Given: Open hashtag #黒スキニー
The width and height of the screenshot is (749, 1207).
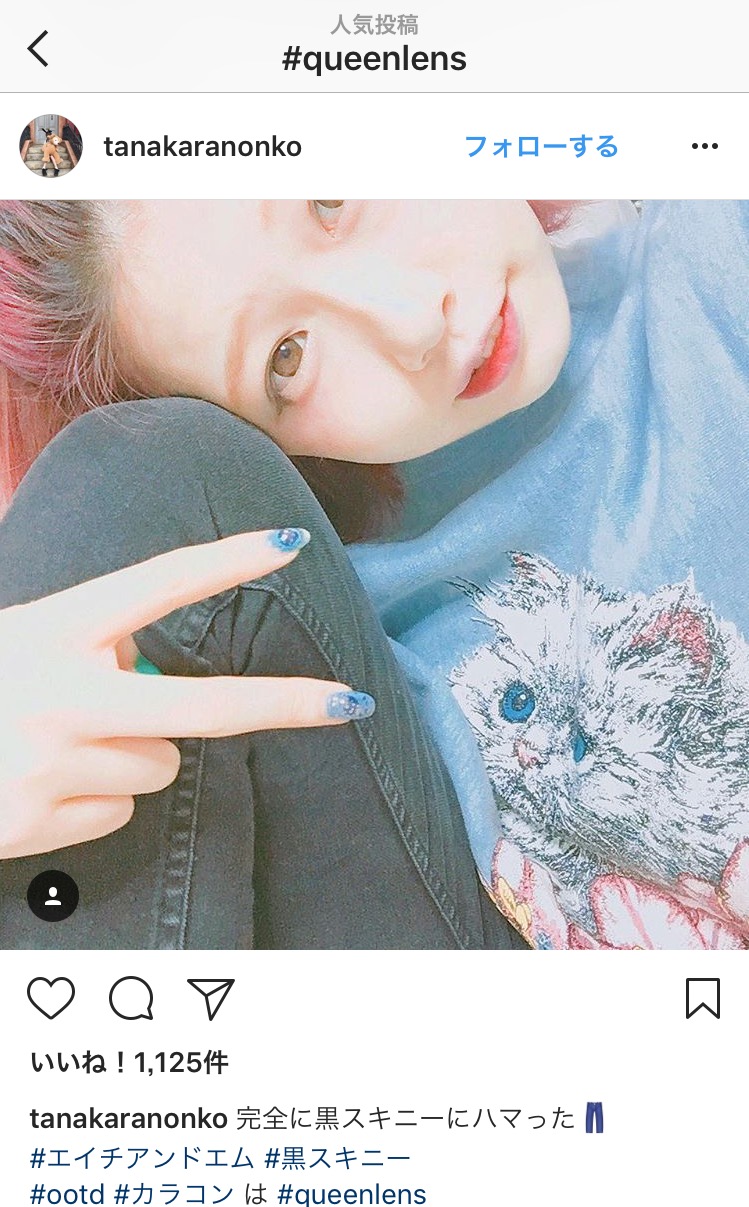Looking at the screenshot, I should 338,1158.
